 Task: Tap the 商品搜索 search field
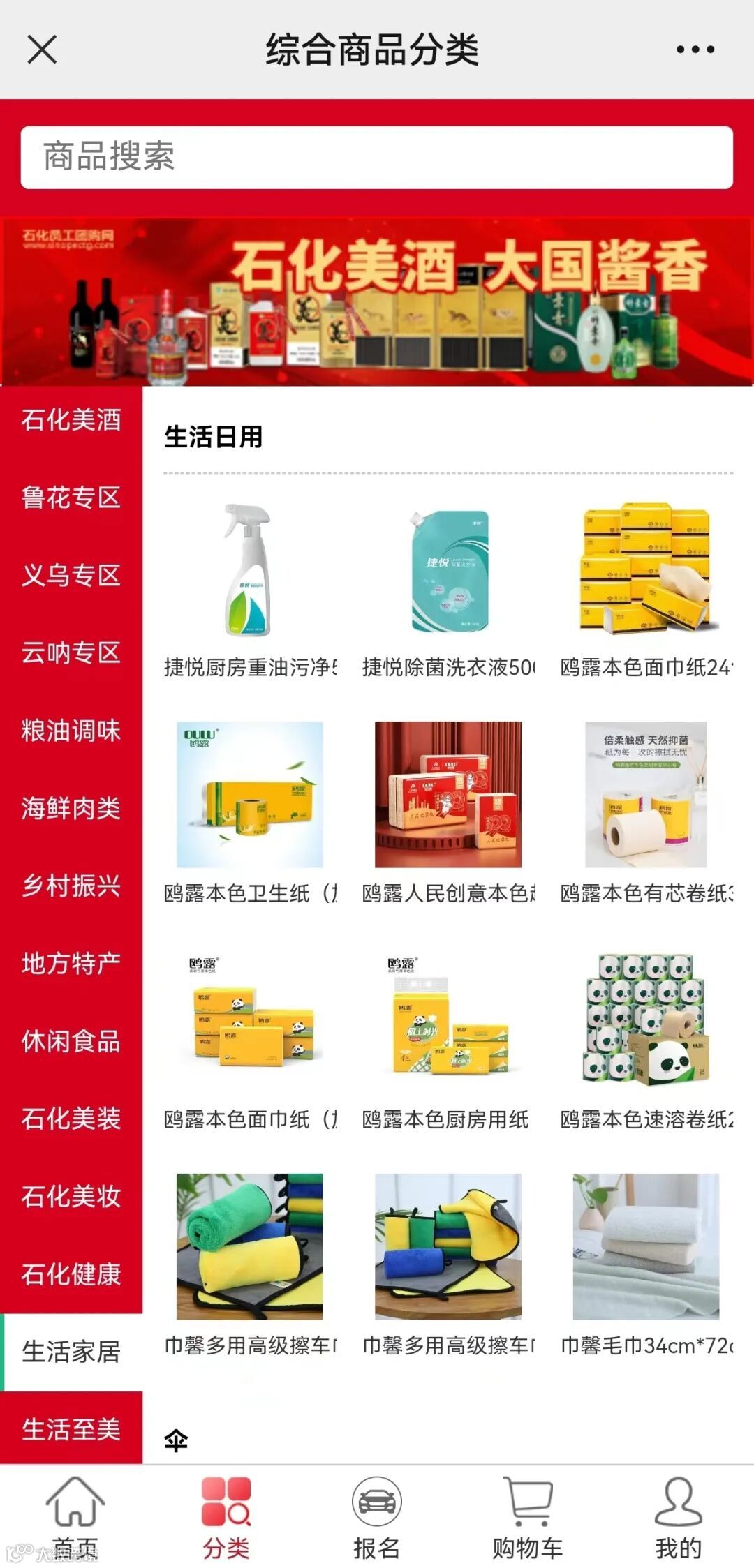pyautogui.click(x=377, y=157)
